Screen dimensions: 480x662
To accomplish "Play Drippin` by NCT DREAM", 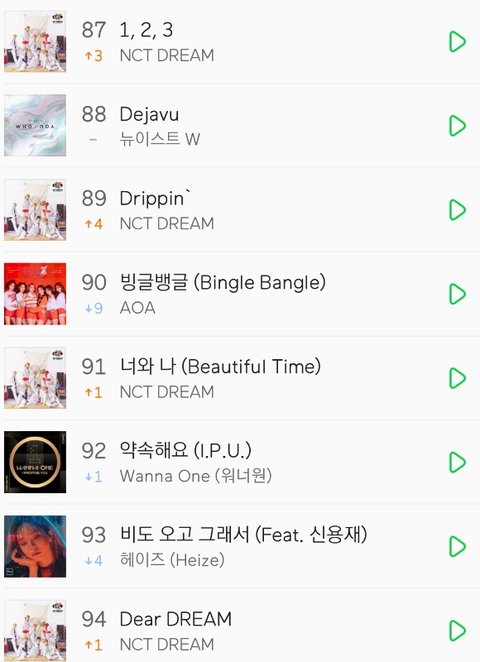I will tap(457, 210).
